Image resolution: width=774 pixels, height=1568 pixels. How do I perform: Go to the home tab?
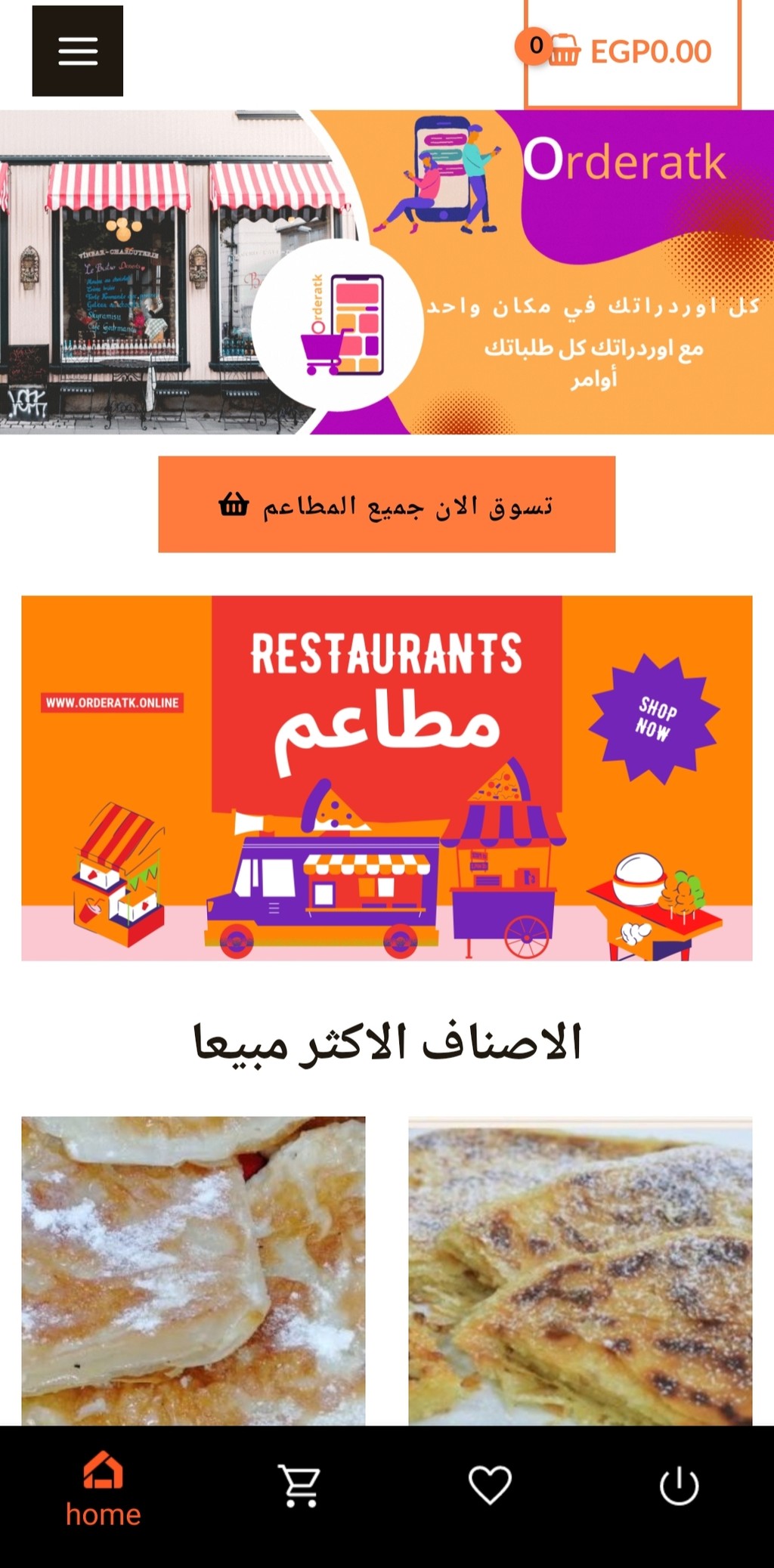[103, 1489]
